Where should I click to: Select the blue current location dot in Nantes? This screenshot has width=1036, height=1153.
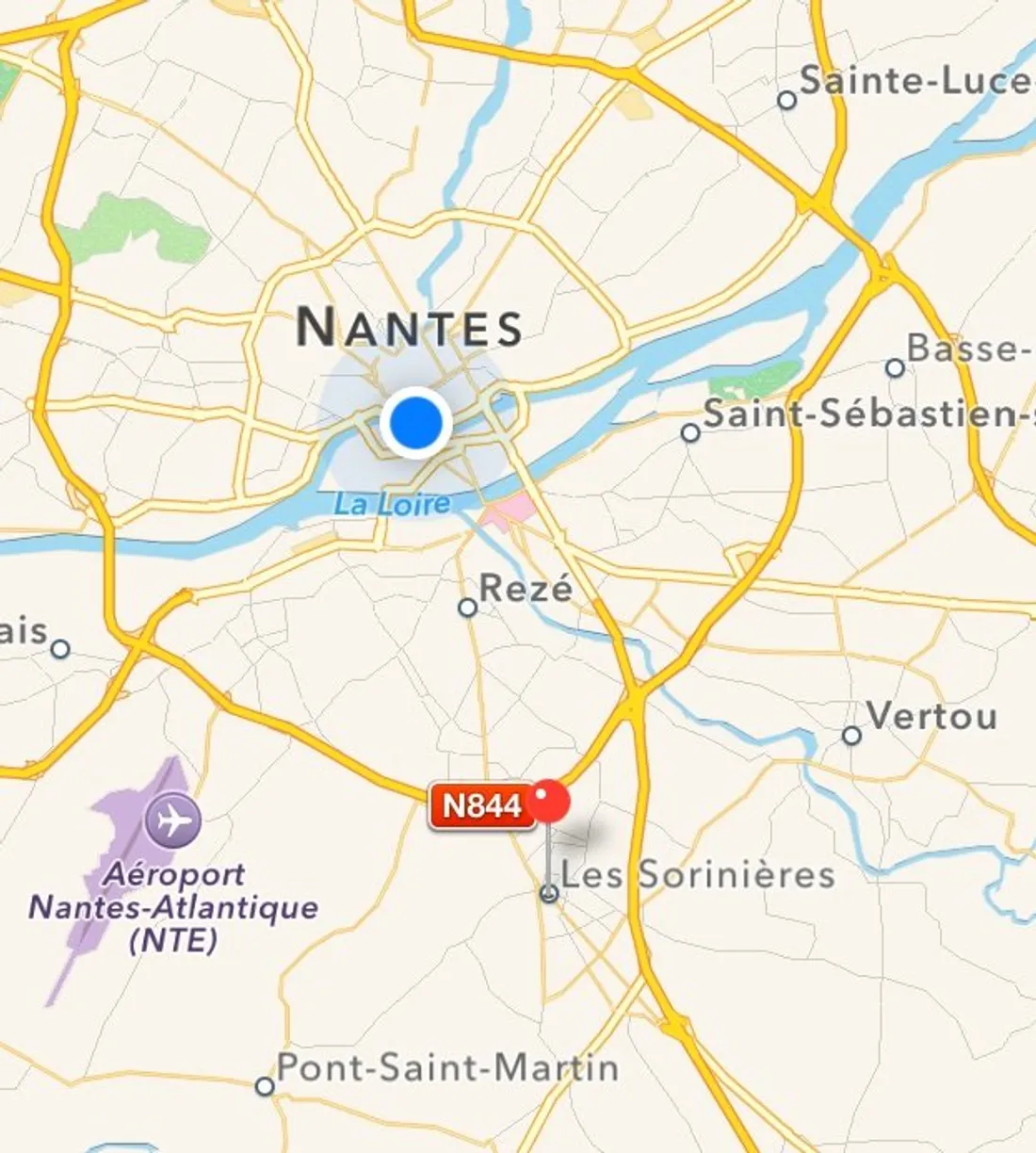pyautogui.click(x=414, y=423)
